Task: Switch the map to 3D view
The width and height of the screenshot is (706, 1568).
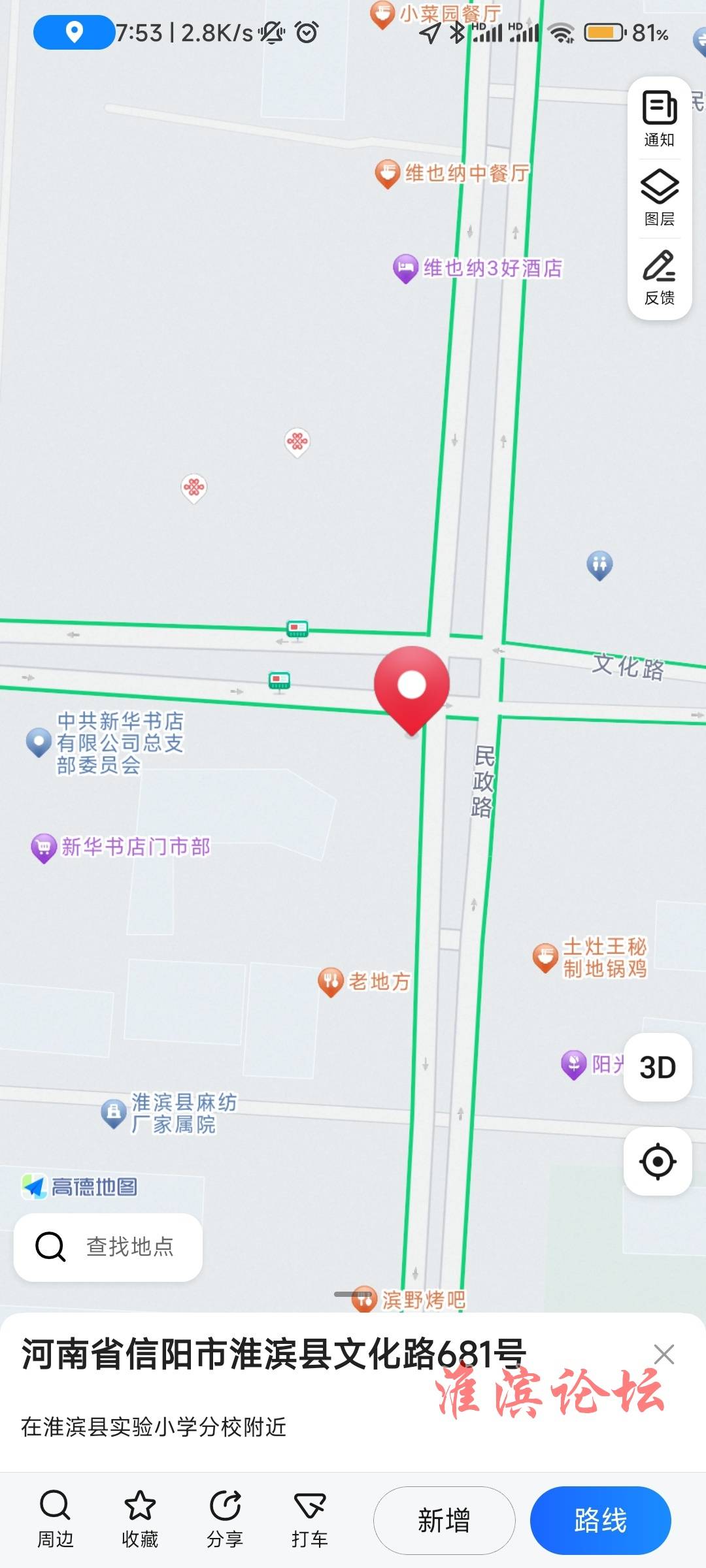Action: pyautogui.click(x=658, y=1067)
